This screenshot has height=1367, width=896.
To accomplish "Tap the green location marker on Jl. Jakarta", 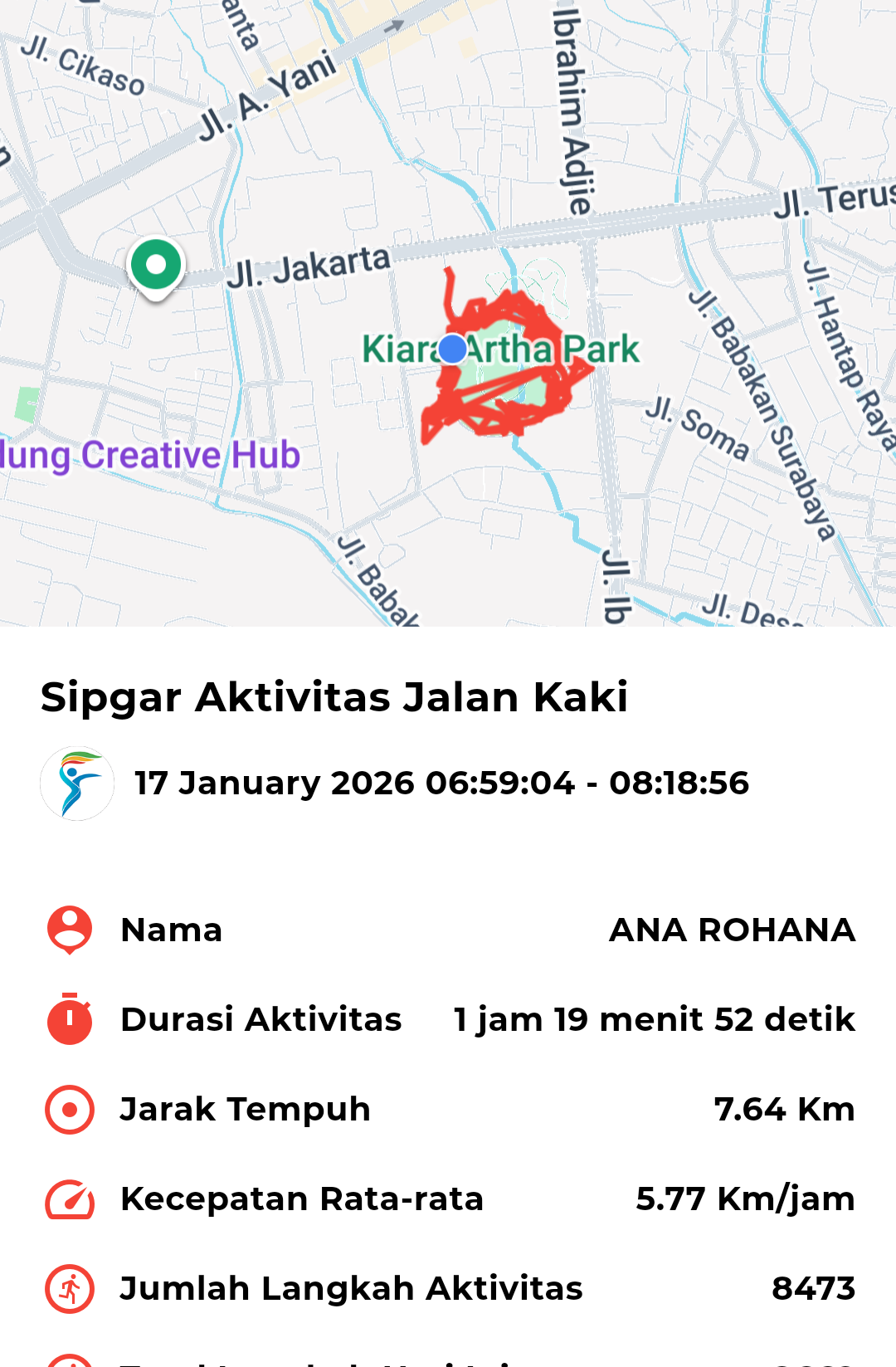I will click(x=155, y=266).
